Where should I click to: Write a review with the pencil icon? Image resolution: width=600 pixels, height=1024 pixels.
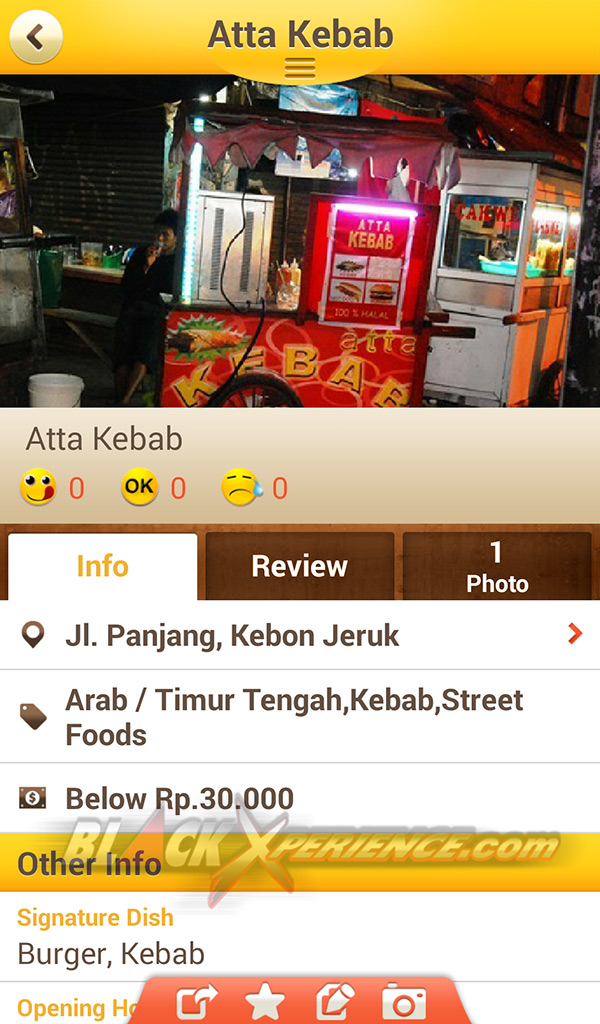(x=334, y=1002)
